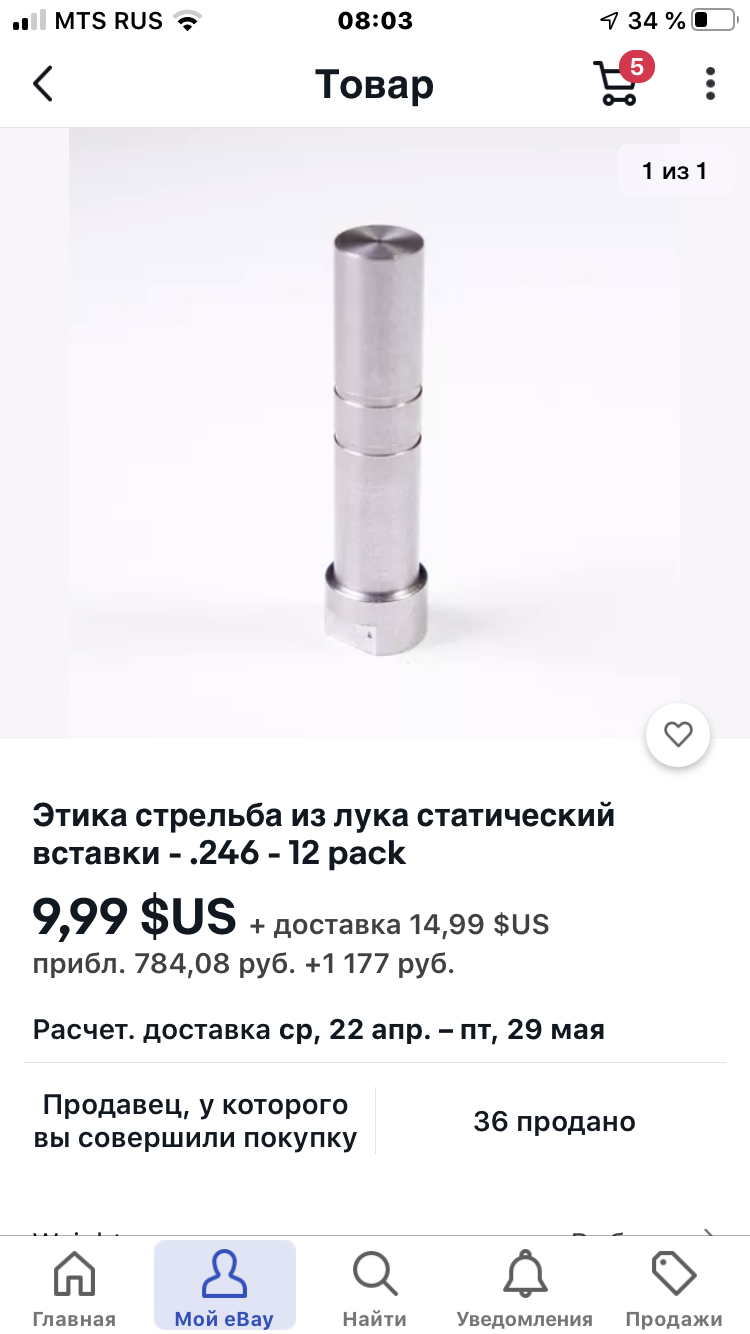Open the Уведомления tab
The height and width of the screenshot is (1334, 750).
[x=524, y=1288]
